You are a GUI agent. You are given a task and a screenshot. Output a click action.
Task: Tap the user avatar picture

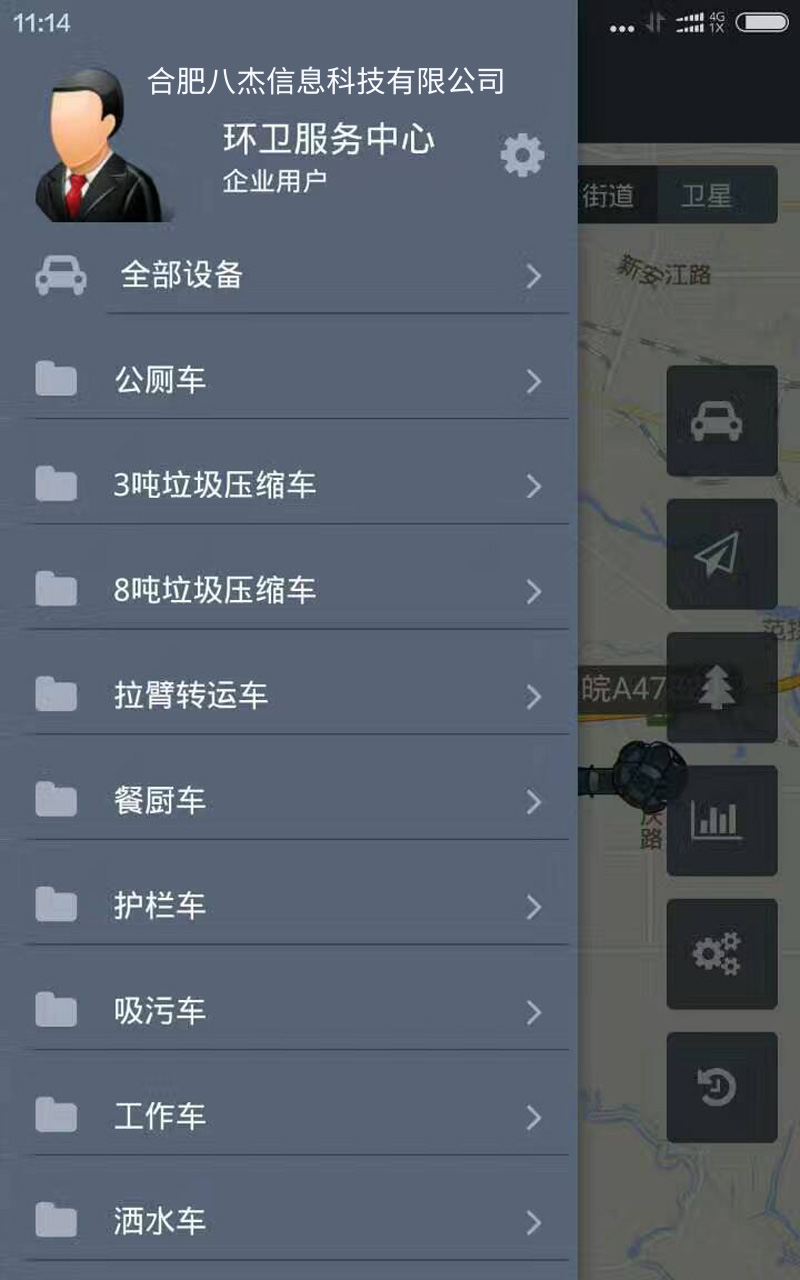tap(96, 146)
